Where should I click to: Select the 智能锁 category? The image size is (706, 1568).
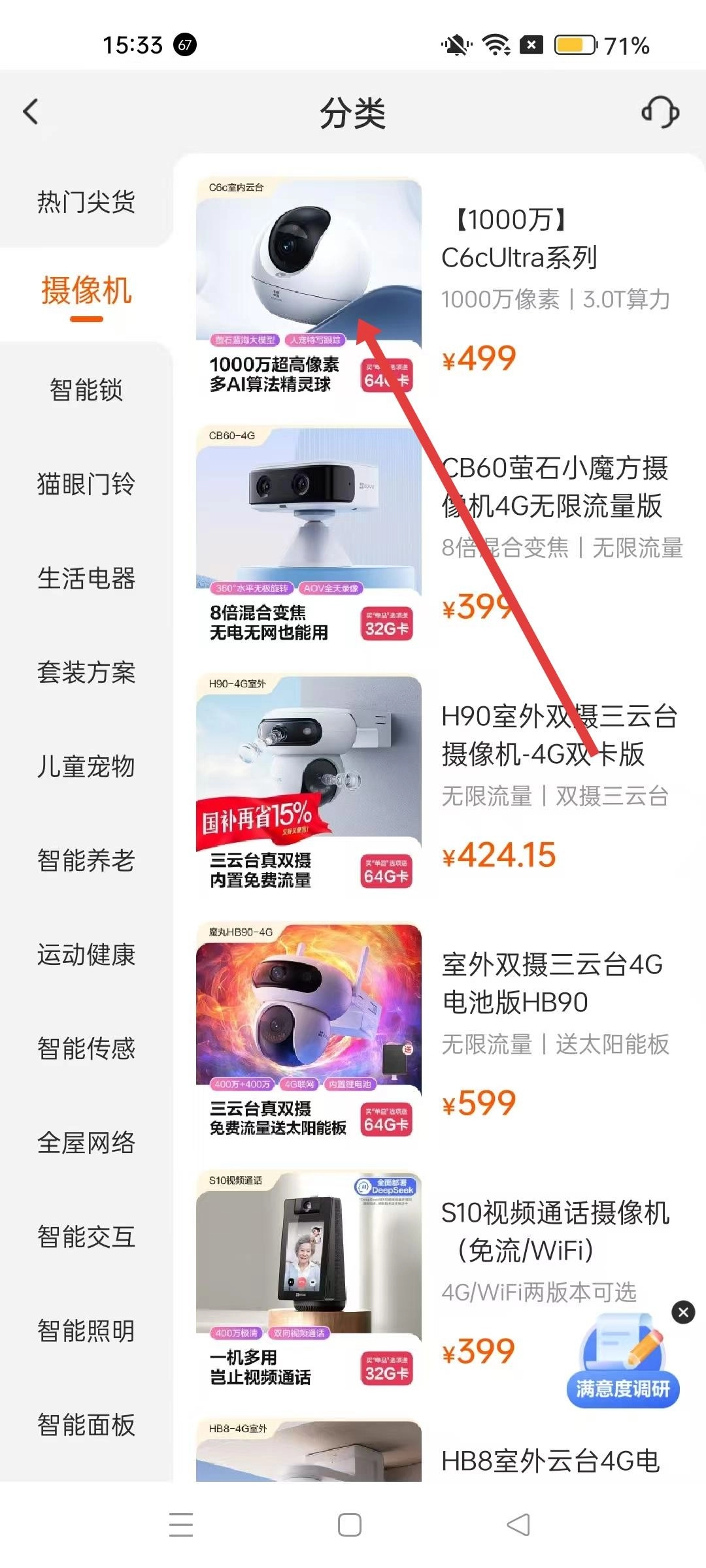pos(86,390)
